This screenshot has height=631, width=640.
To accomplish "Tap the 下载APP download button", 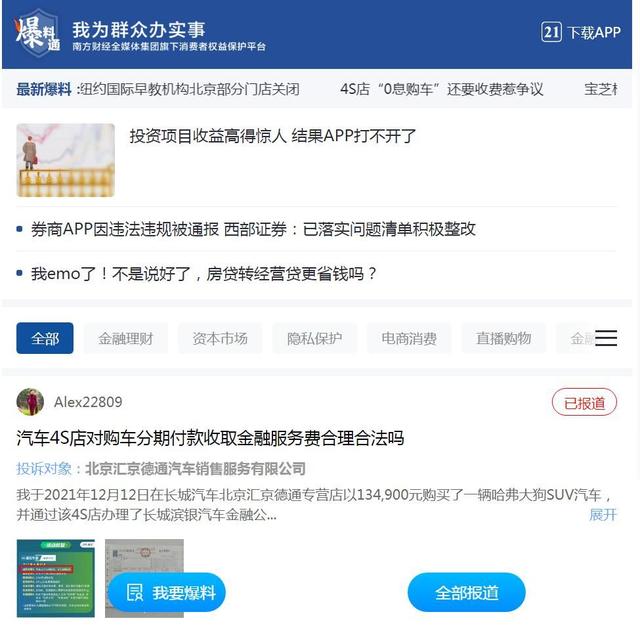I will pyautogui.click(x=581, y=32).
